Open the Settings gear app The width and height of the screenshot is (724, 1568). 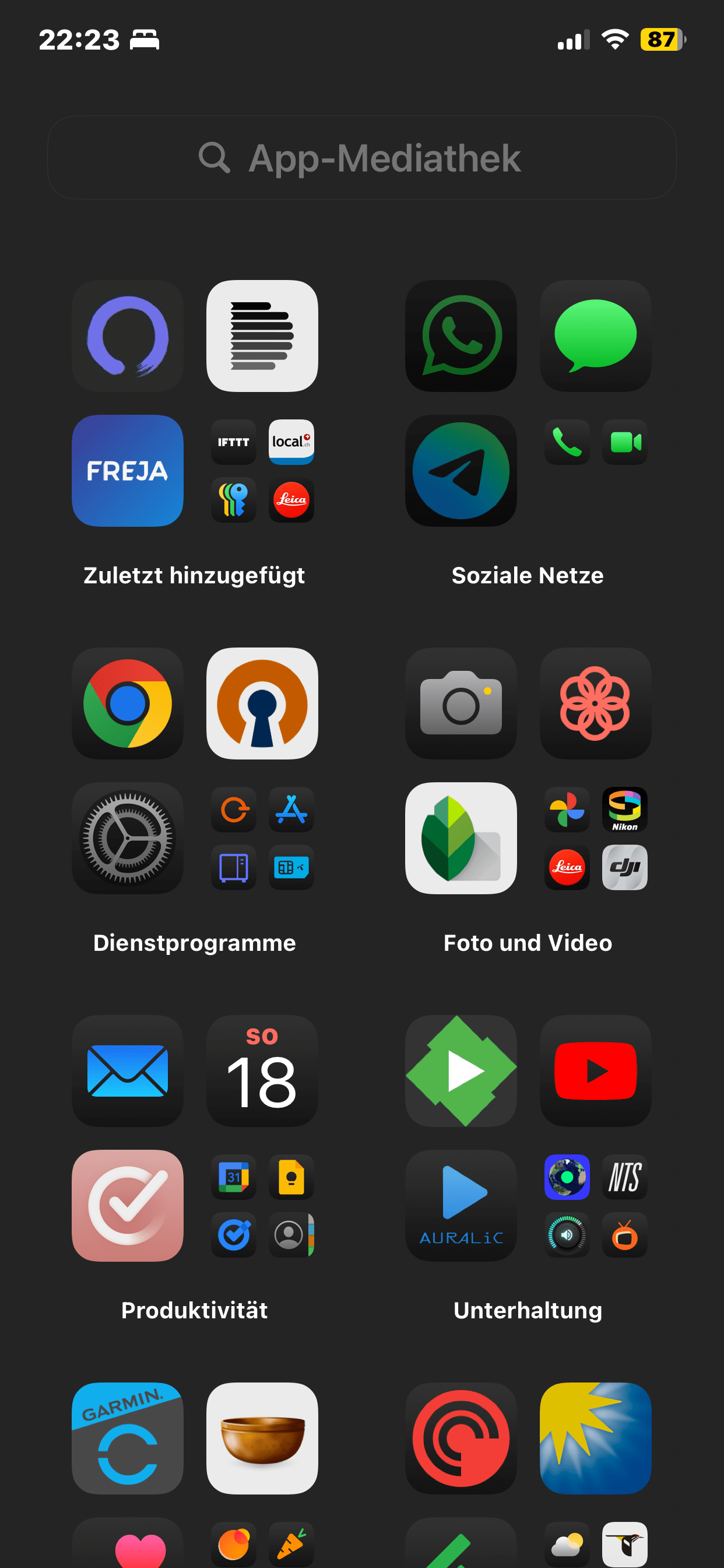click(127, 838)
